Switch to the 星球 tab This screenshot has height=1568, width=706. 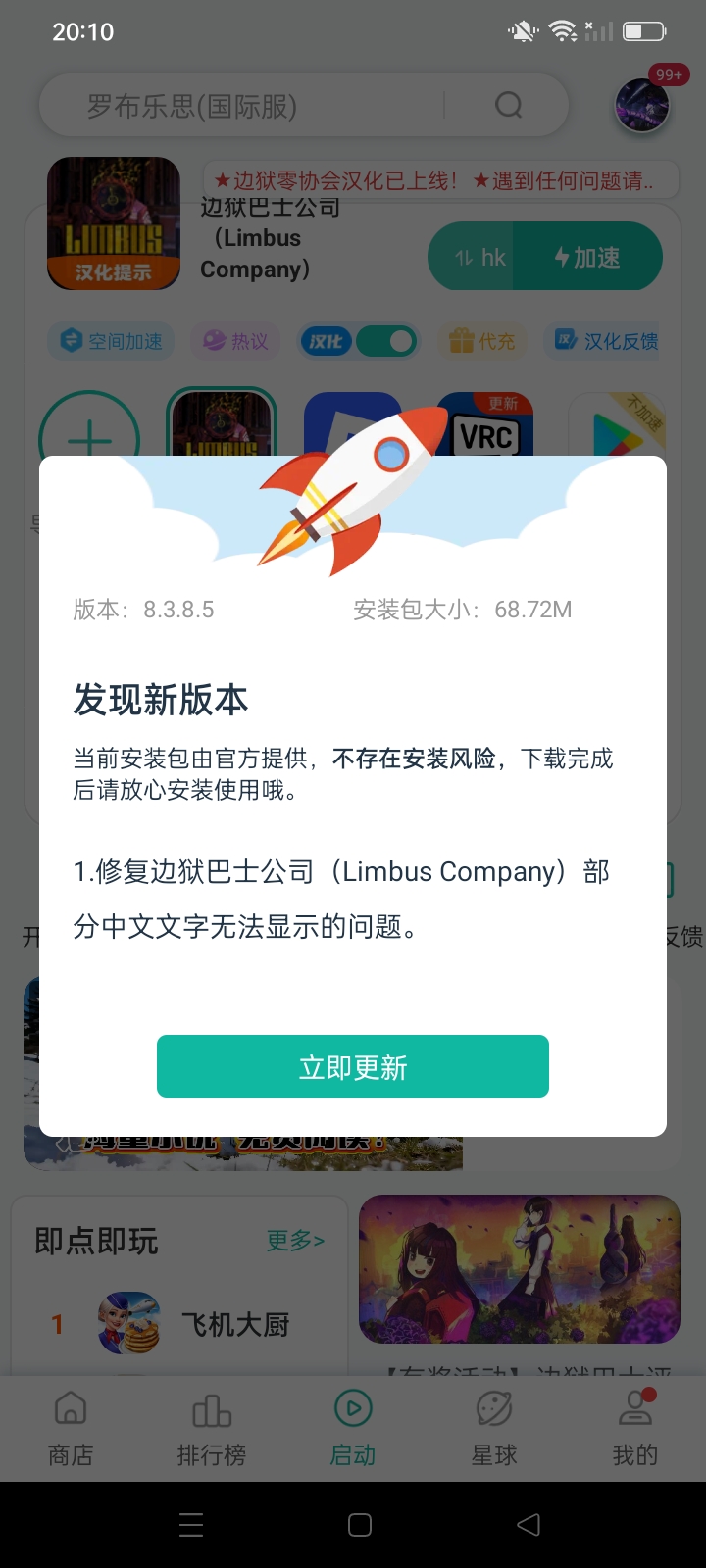coord(494,1429)
